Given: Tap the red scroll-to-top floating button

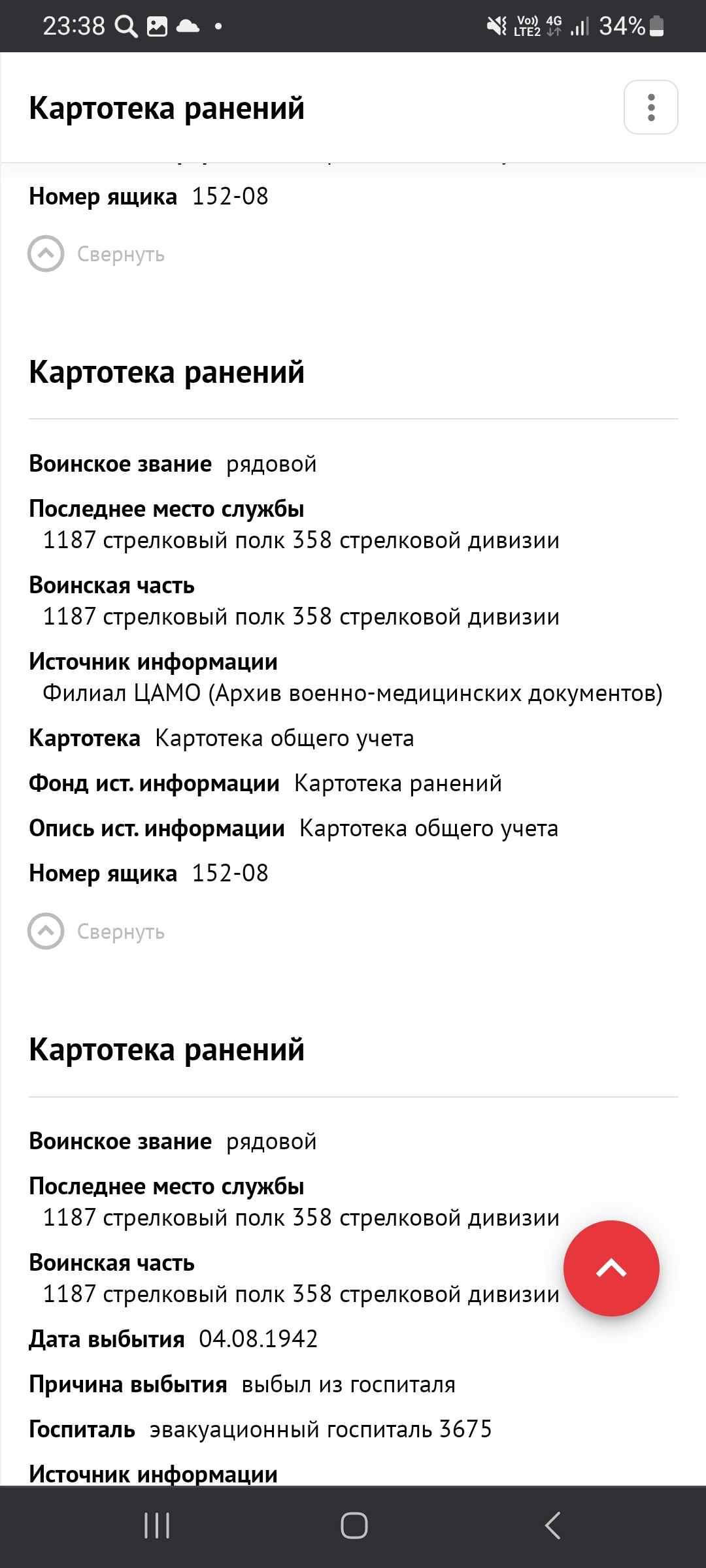Looking at the screenshot, I should point(611,1268).
